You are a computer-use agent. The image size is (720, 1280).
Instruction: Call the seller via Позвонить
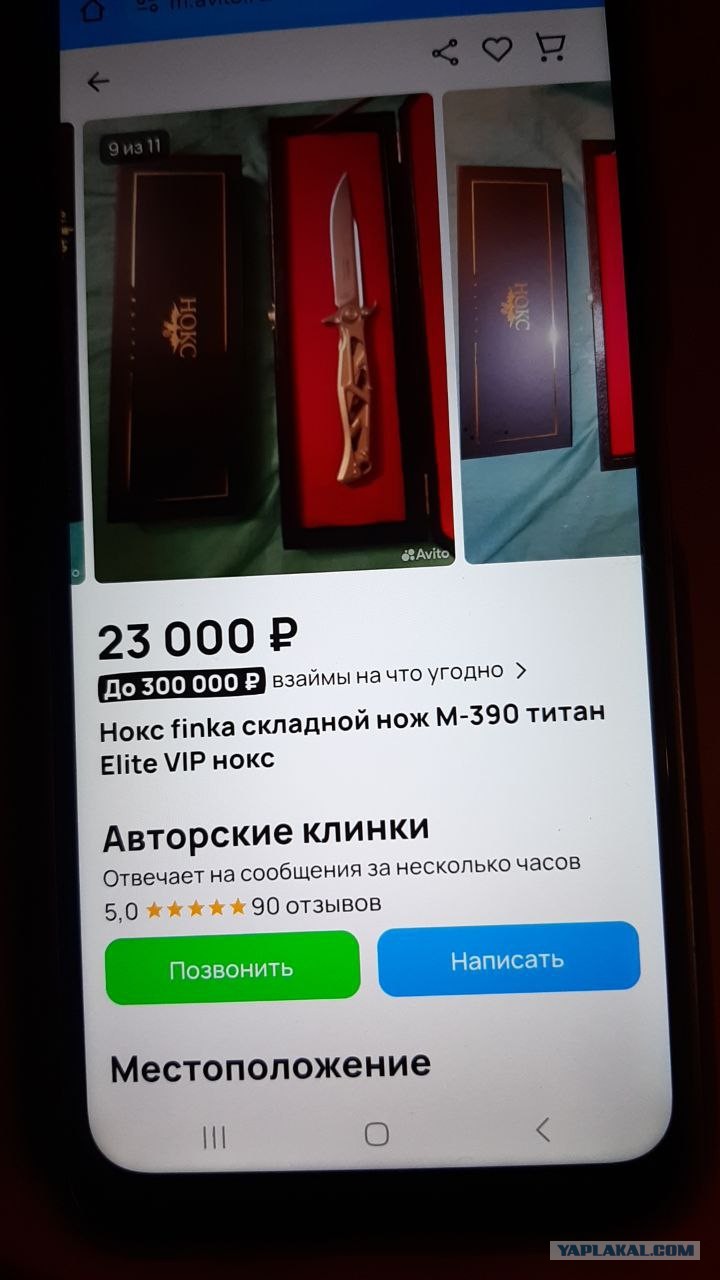pyautogui.click(x=232, y=967)
